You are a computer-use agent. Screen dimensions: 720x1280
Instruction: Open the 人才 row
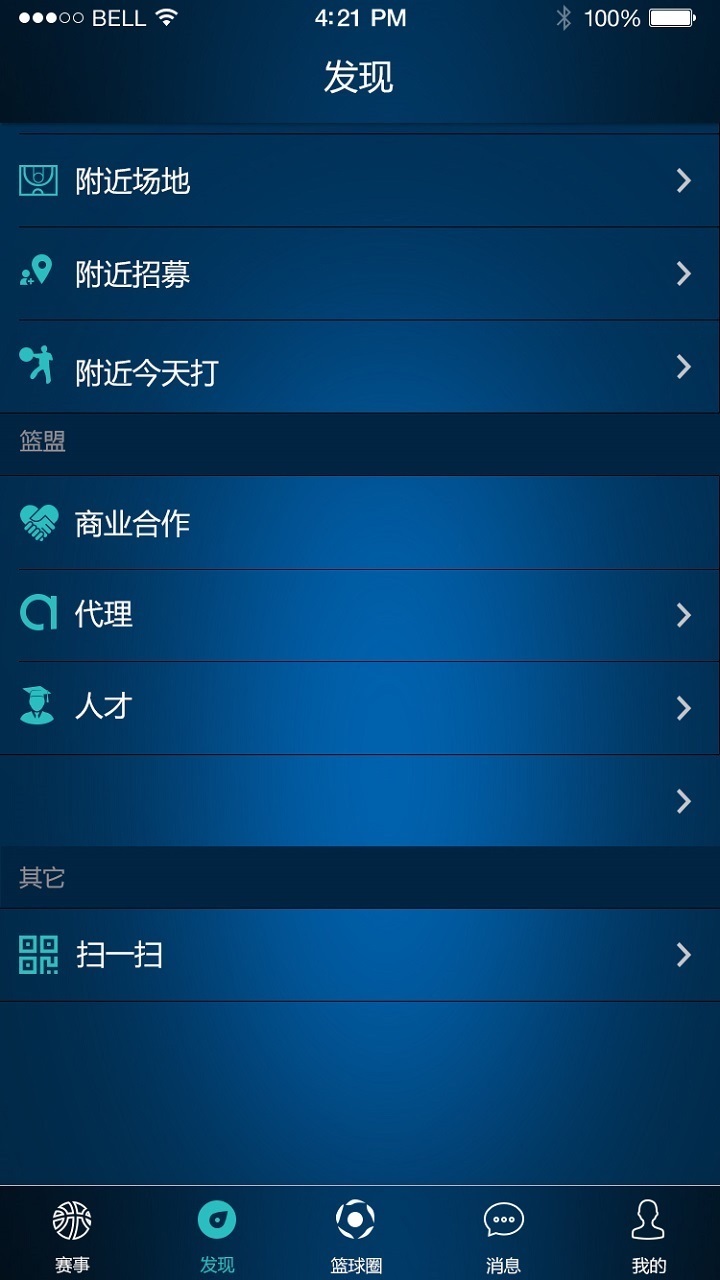[360, 707]
